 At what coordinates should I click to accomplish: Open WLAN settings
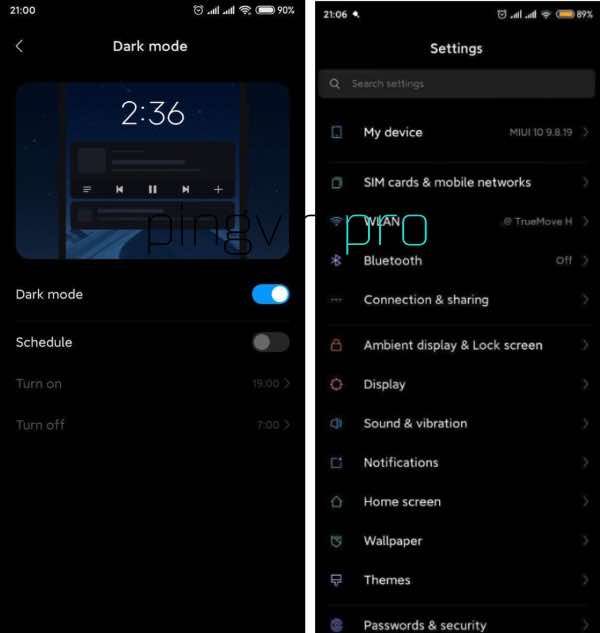click(457, 221)
